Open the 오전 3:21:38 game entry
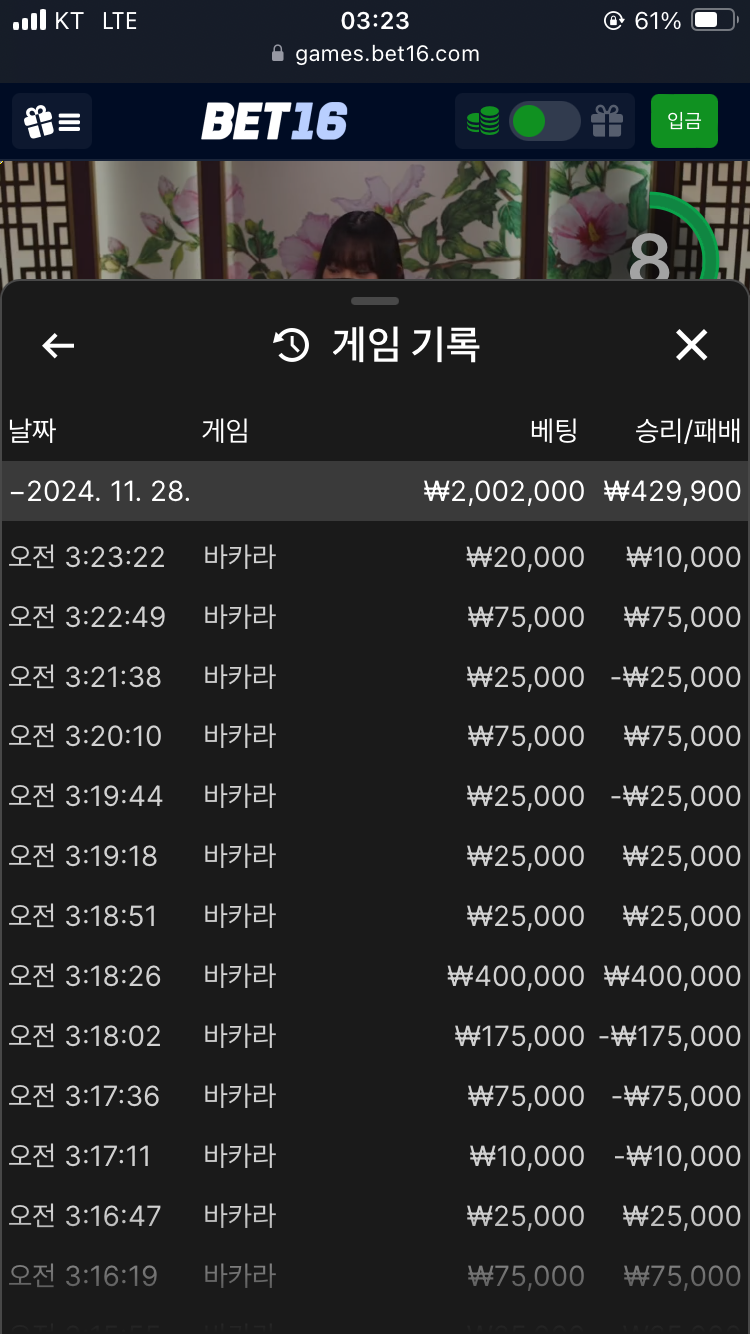The image size is (750, 1334). 375,677
